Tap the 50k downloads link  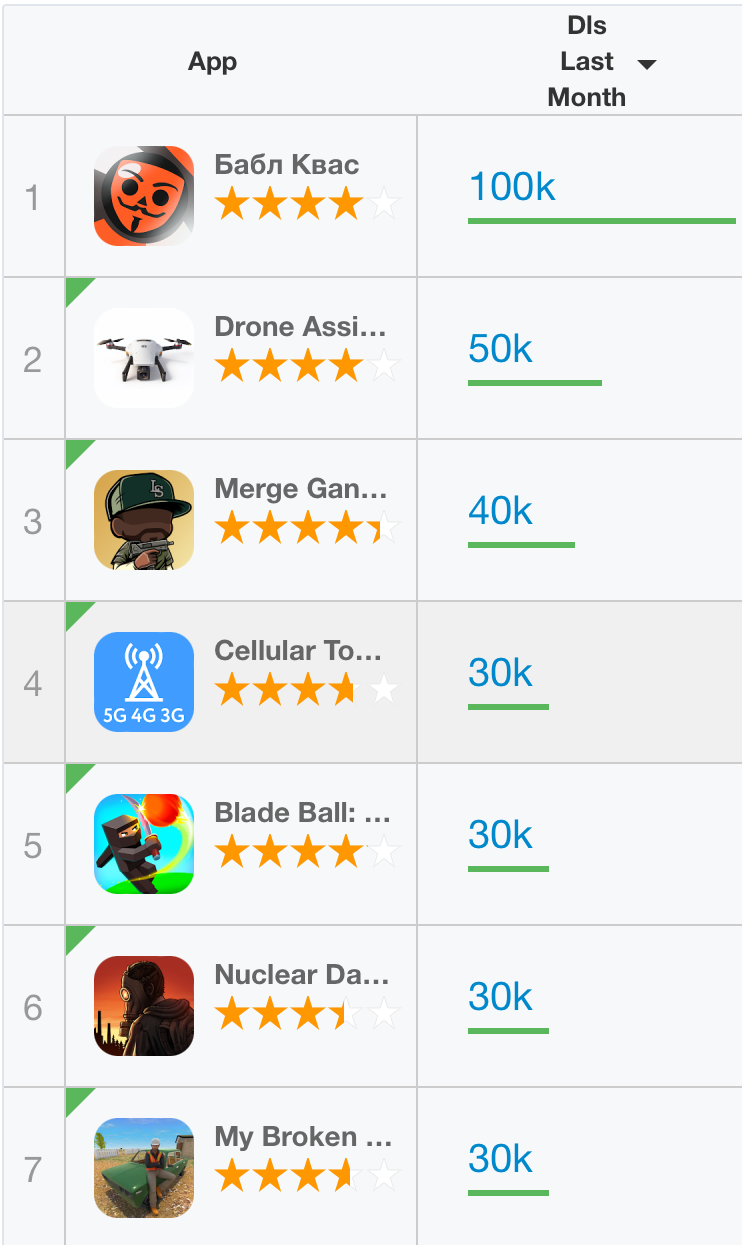click(501, 349)
